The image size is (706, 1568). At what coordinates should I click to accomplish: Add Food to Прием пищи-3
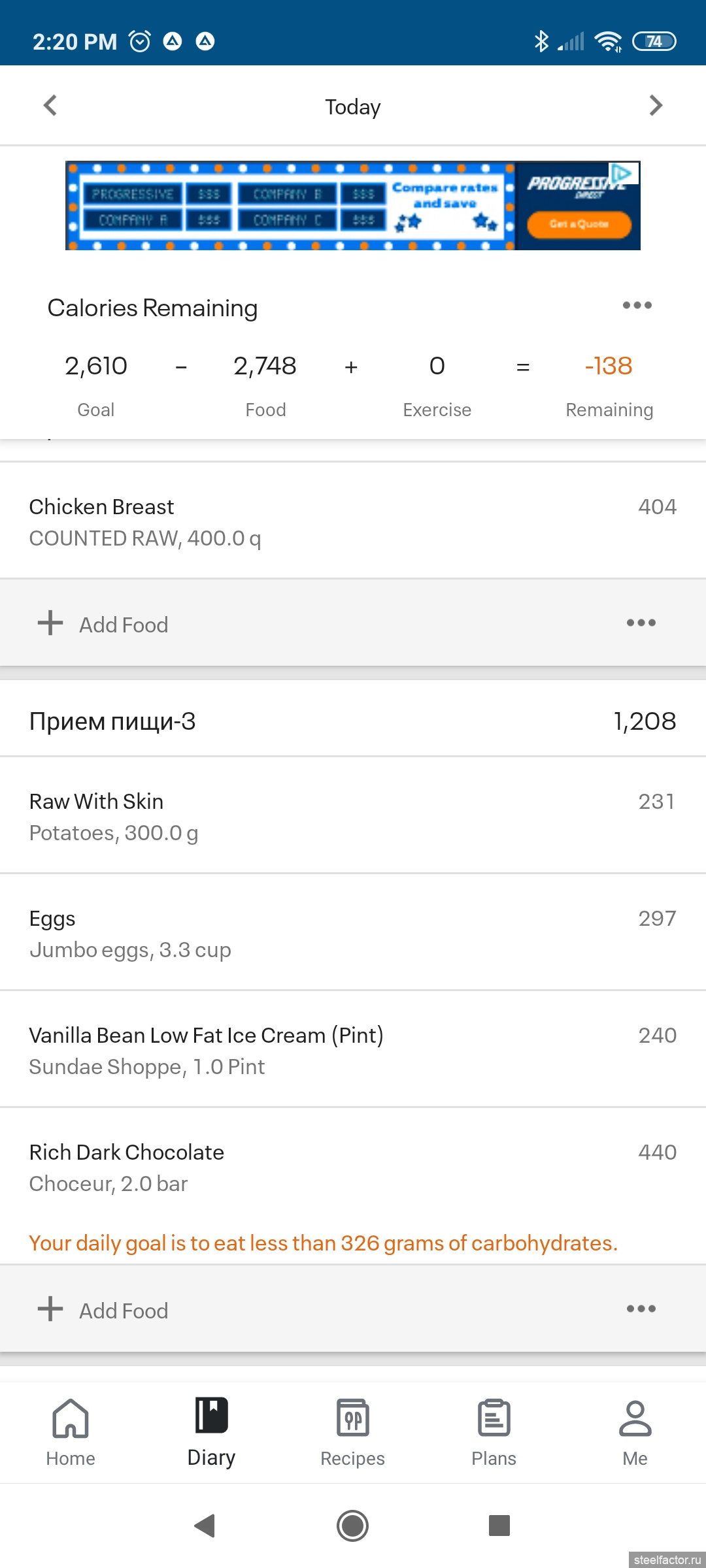click(x=103, y=1310)
